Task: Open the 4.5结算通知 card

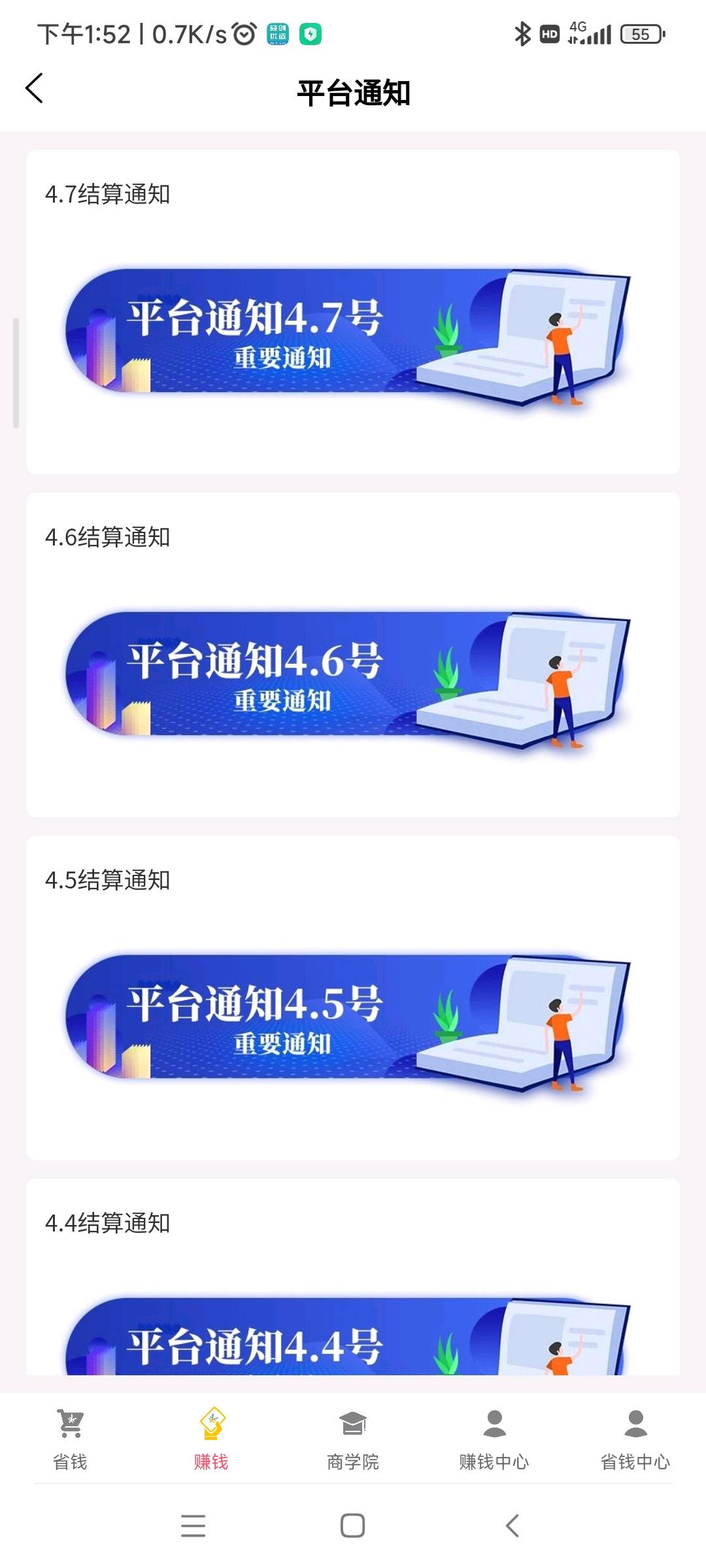Action: [x=353, y=998]
